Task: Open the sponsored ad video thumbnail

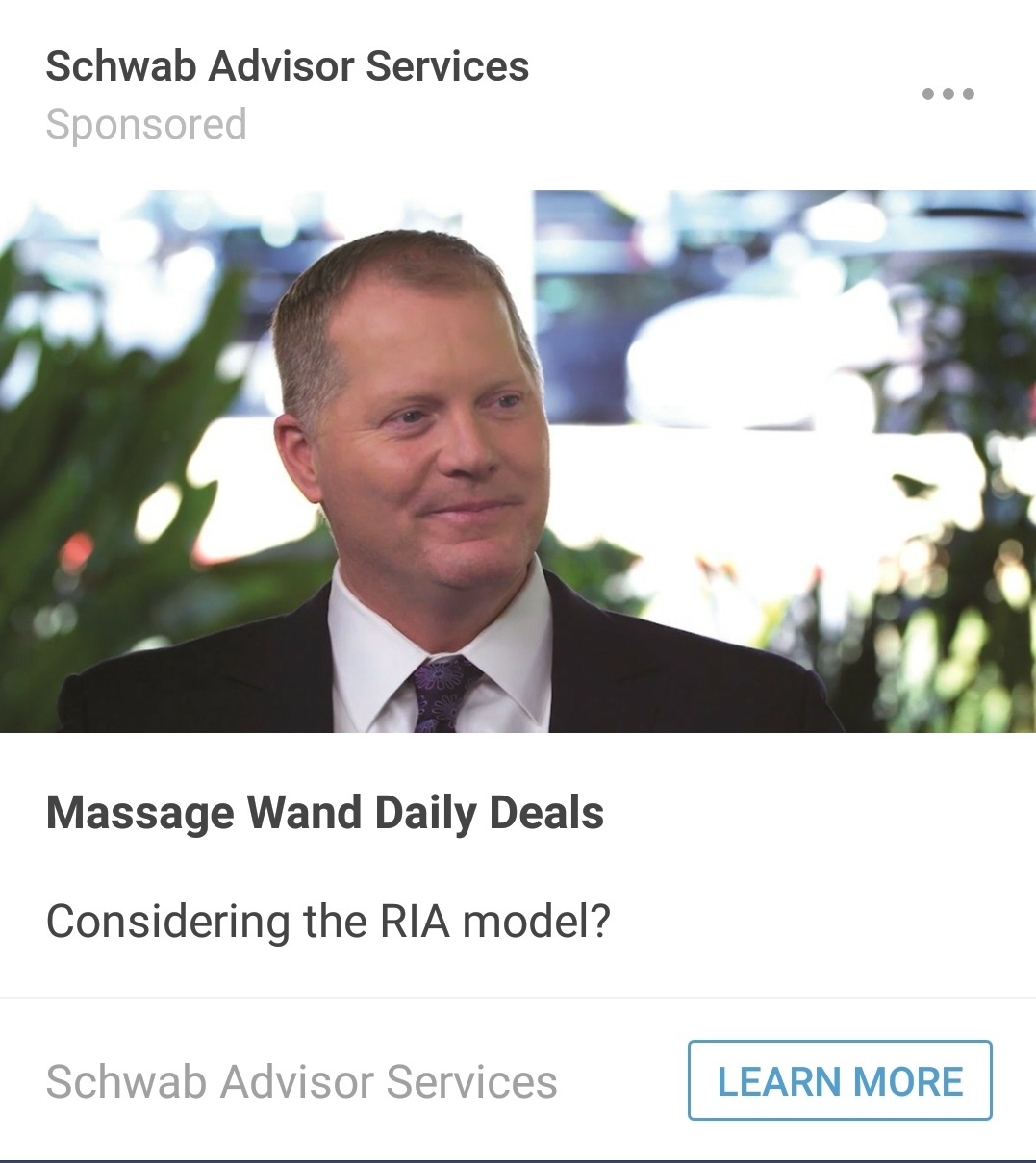Action: (518, 462)
